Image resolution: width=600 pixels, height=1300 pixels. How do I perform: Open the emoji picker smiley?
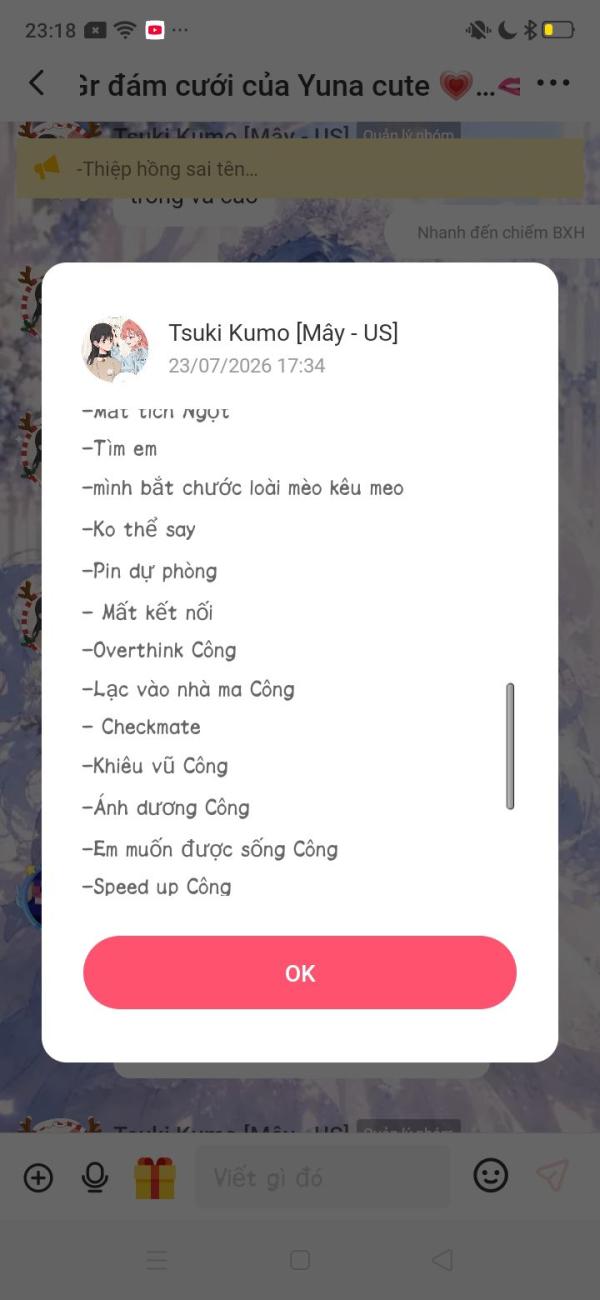pos(491,1176)
